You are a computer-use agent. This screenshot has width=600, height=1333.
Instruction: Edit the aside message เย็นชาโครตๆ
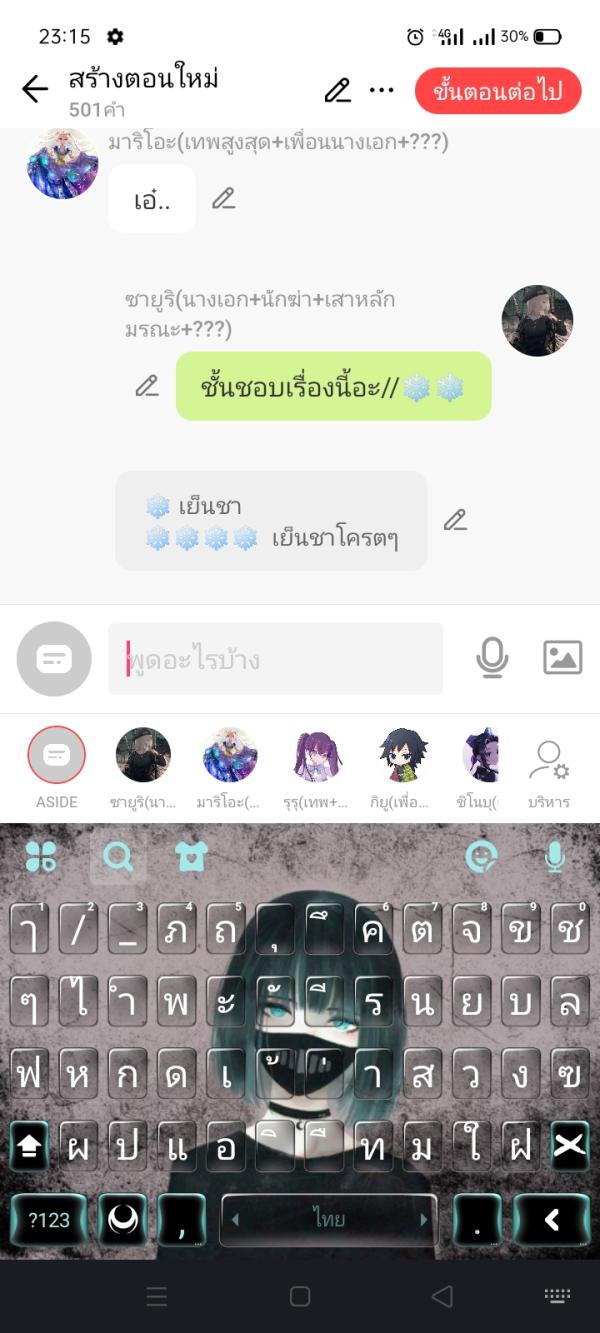[x=455, y=520]
